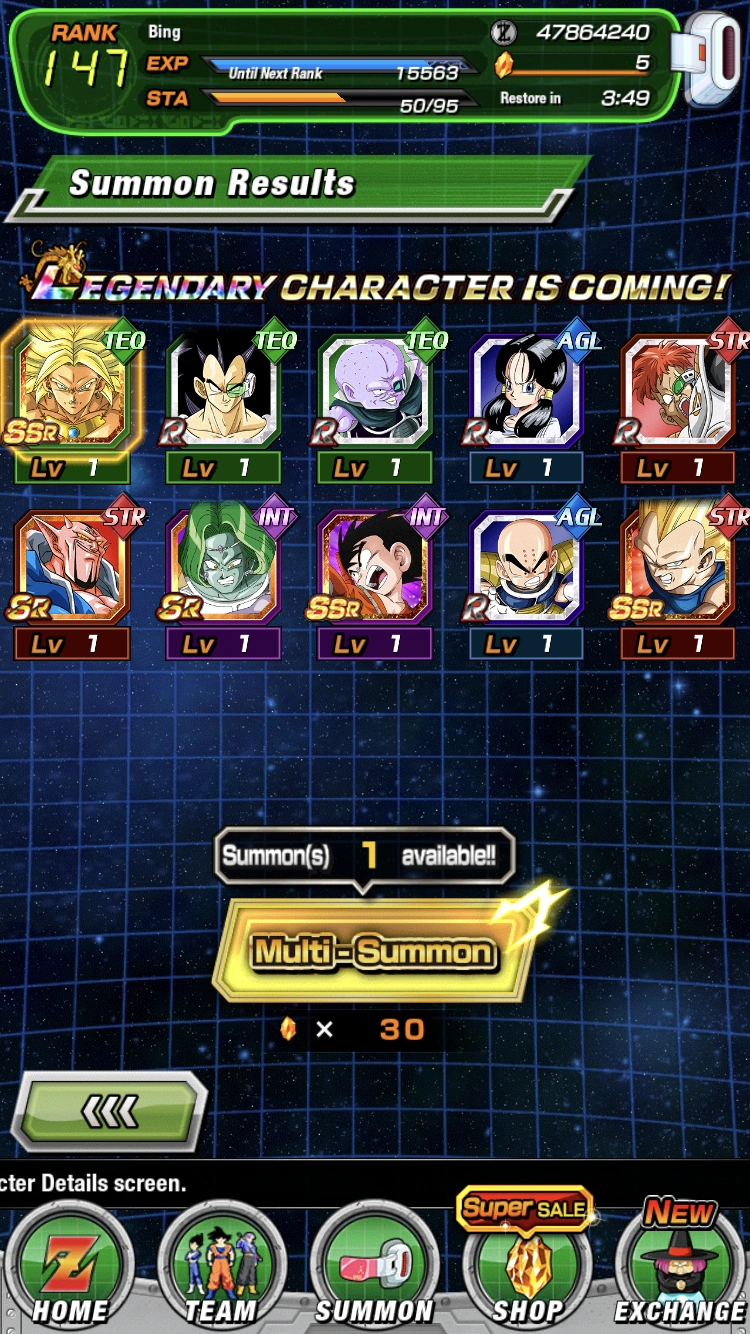The width and height of the screenshot is (750, 1334).
Task: Open the Home tab
Action: [x=70, y=1264]
